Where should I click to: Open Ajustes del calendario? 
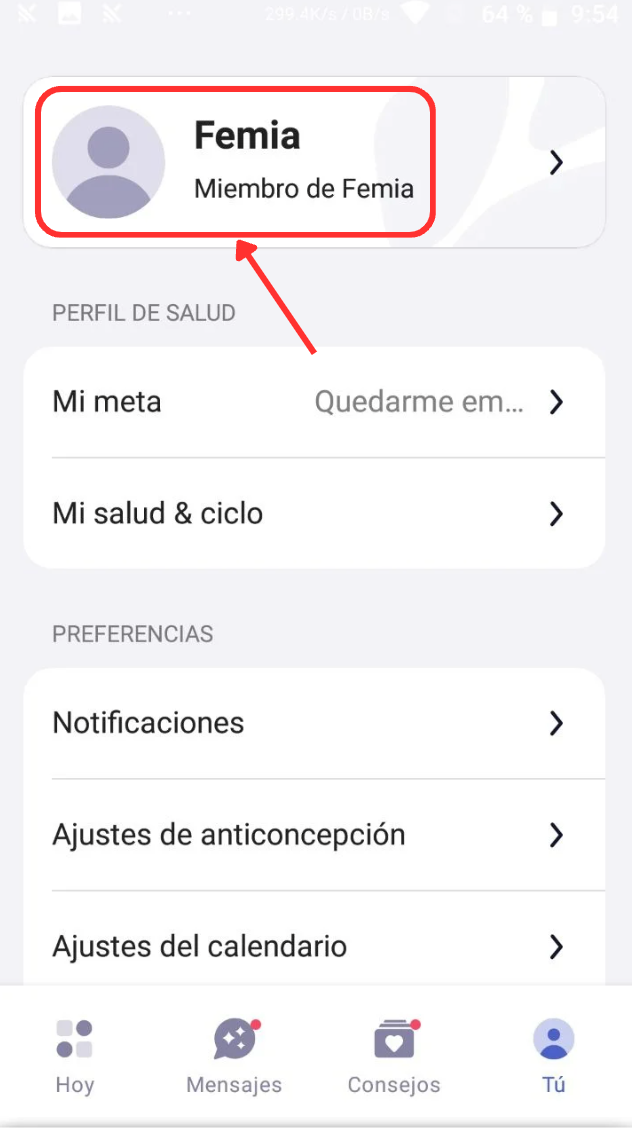[314, 946]
